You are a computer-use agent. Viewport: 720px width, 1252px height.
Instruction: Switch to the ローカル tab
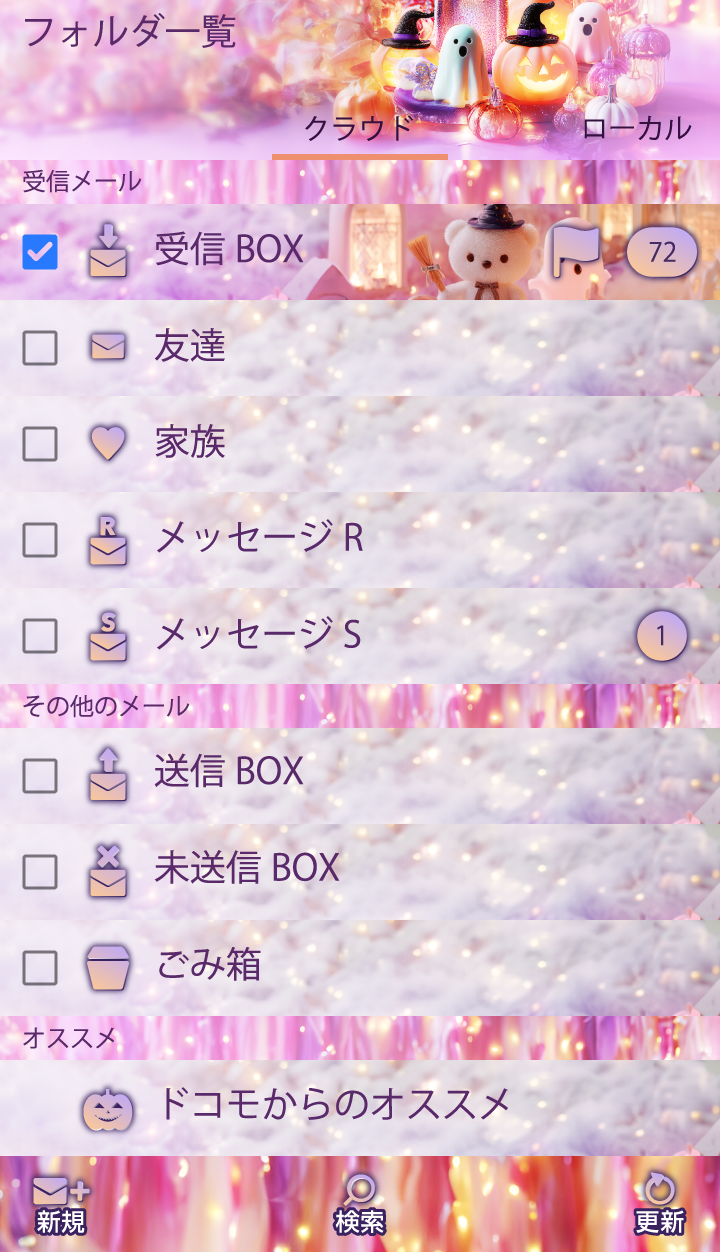click(x=636, y=128)
